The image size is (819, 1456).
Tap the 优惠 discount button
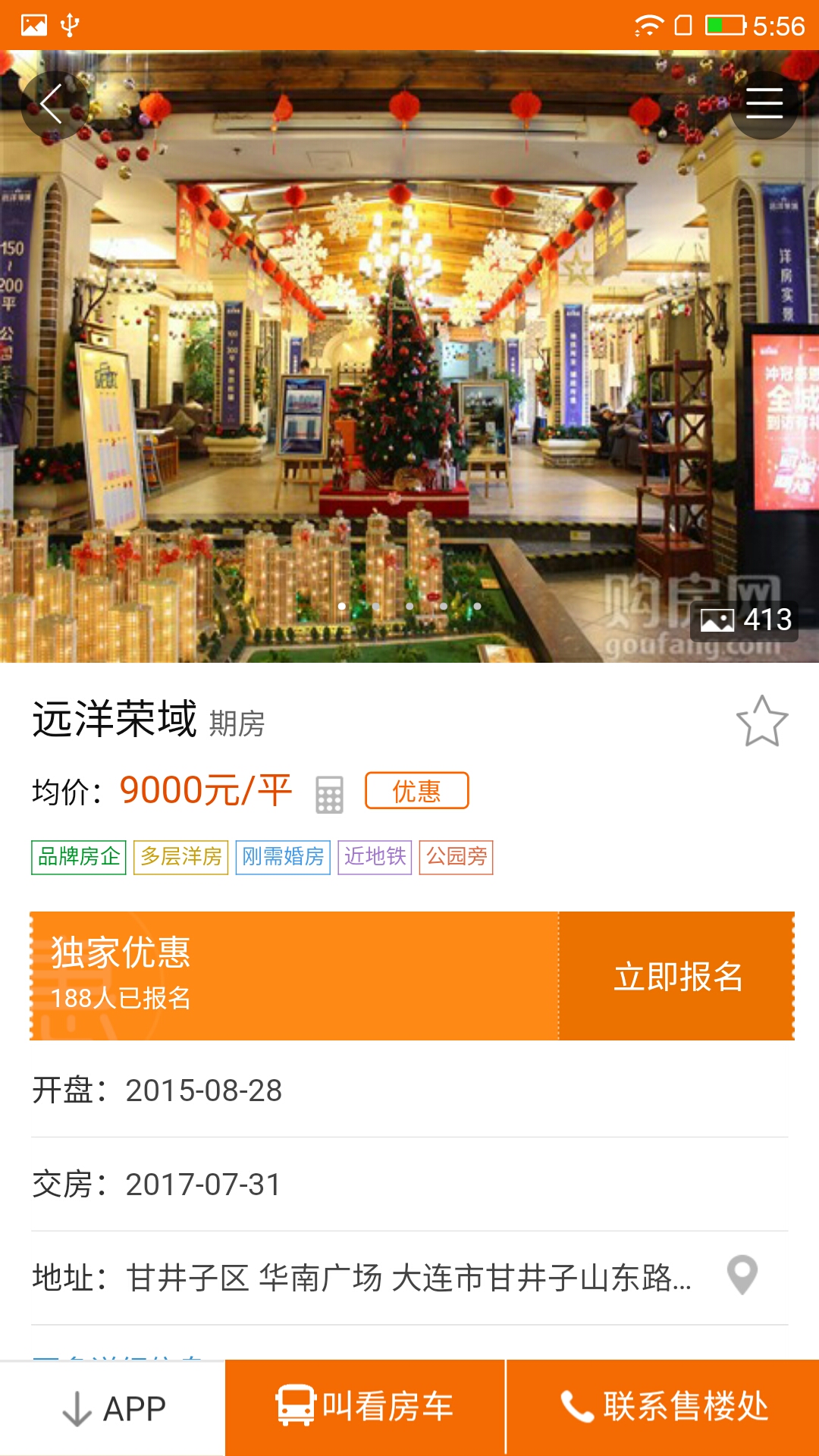pos(416,791)
